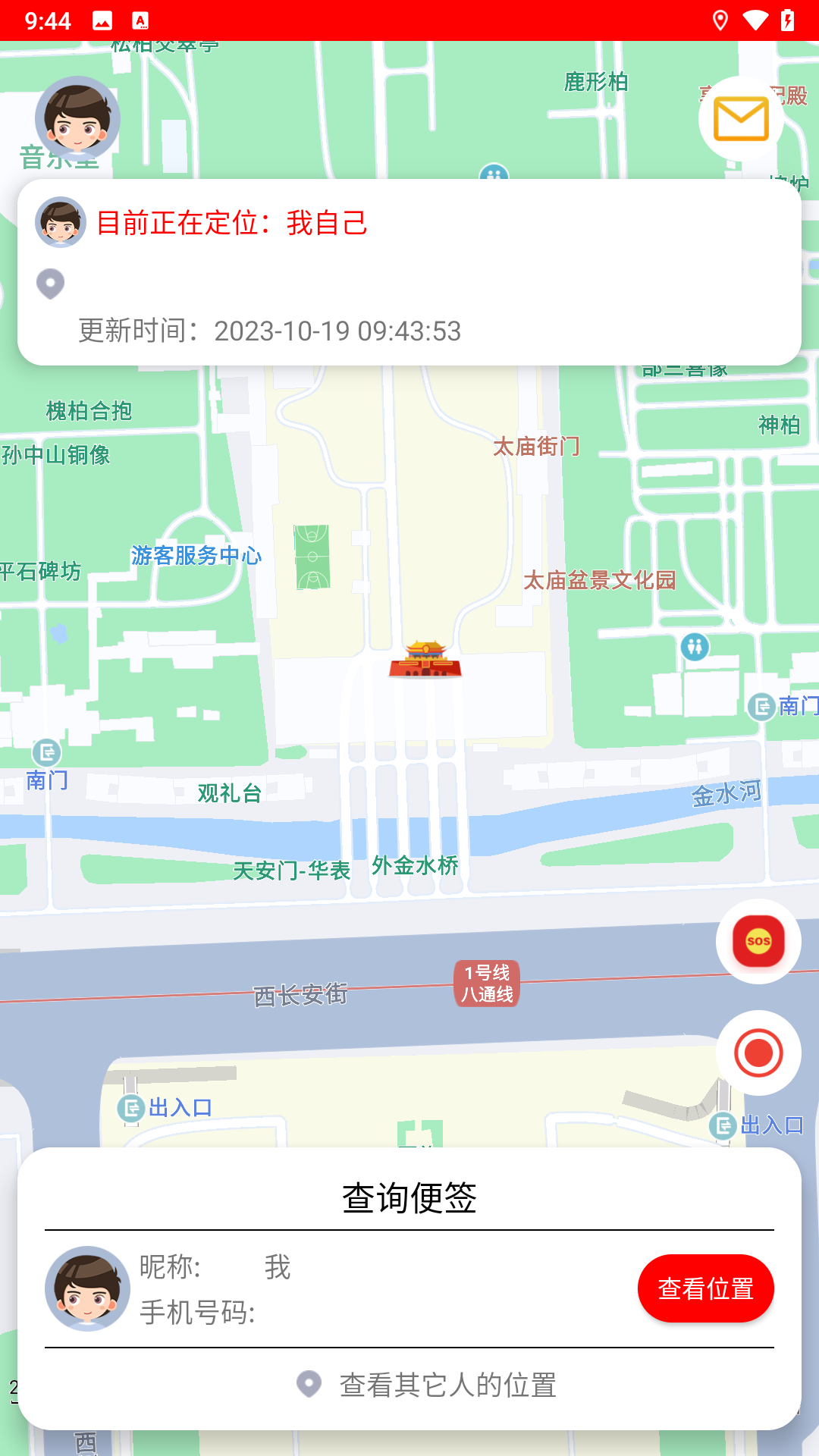Screen dimensions: 819x1456
Task: Tap the GPS location icon in the status bar
Action: [x=721, y=20]
